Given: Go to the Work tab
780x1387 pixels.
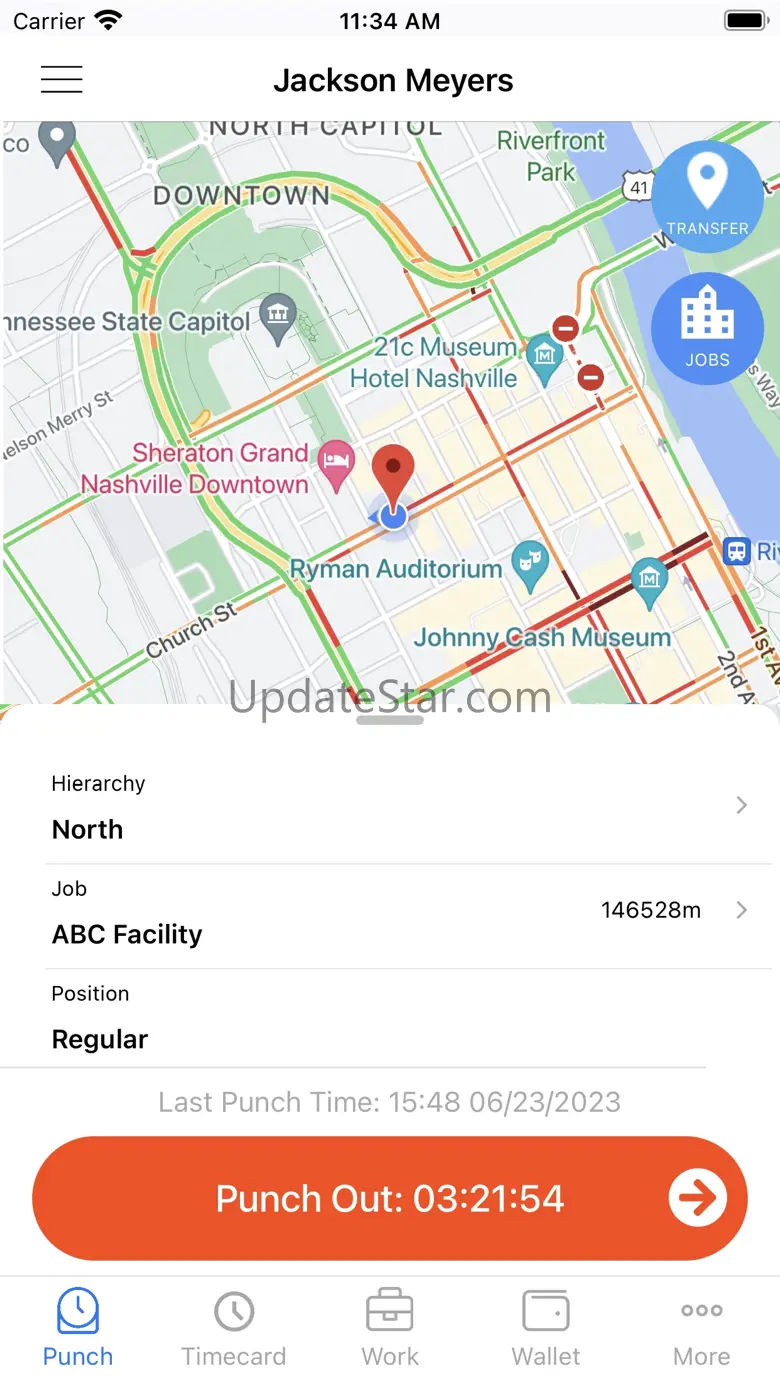Looking at the screenshot, I should (x=390, y=1328).
